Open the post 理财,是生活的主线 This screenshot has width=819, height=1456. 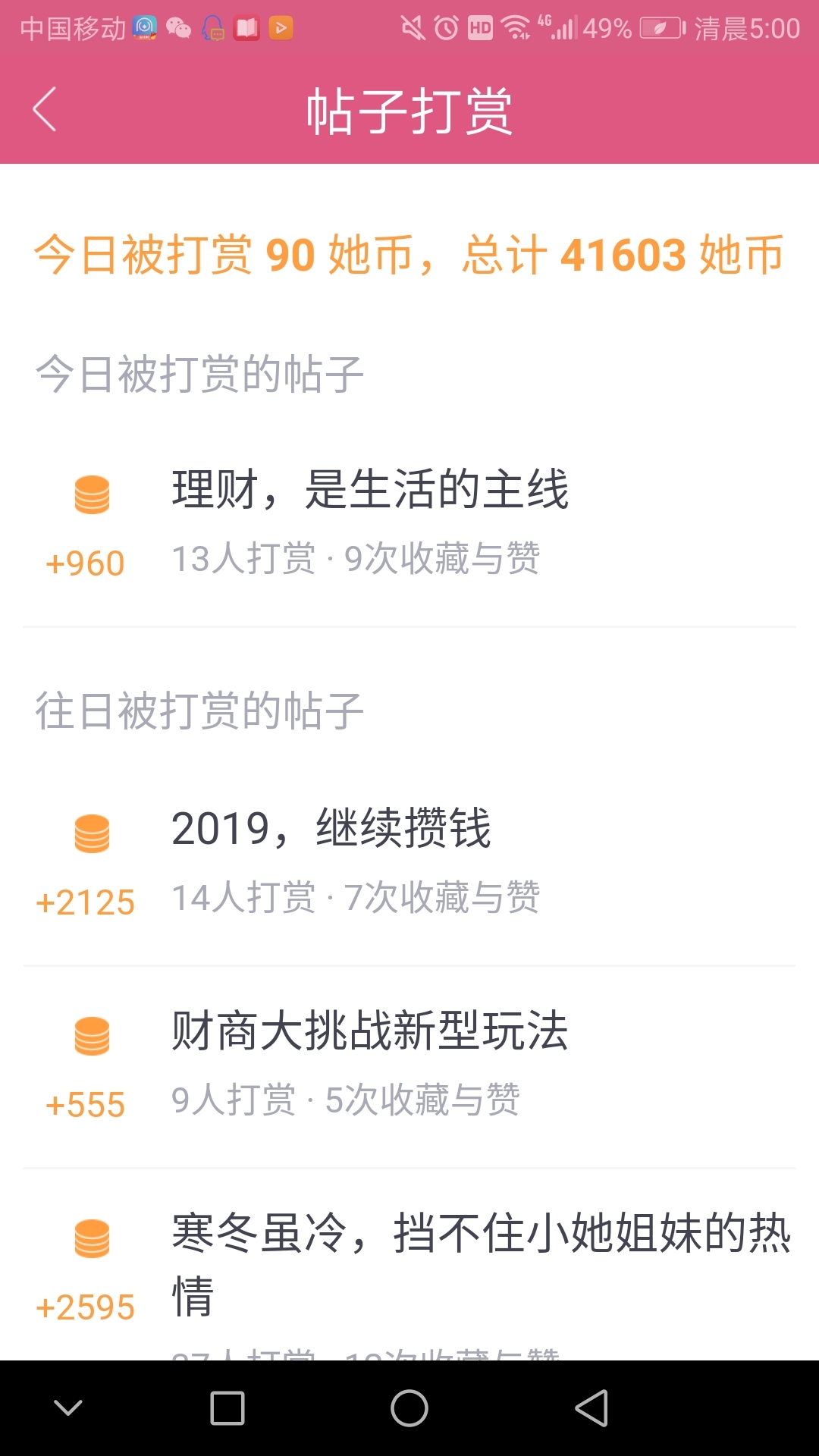coord(409,525)
